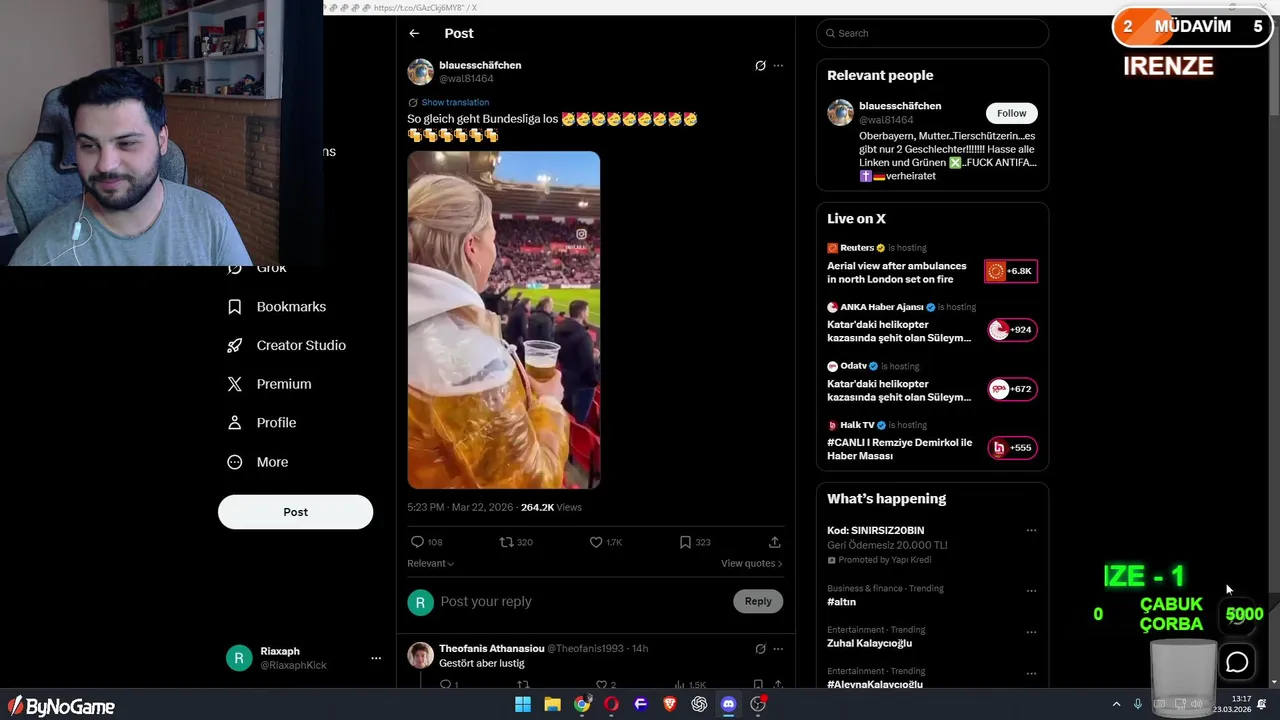The width and height of the screenshot is (1280, 720).
Task: Expand the Relevant replies sort dropdown
Action: coord(430,563)
